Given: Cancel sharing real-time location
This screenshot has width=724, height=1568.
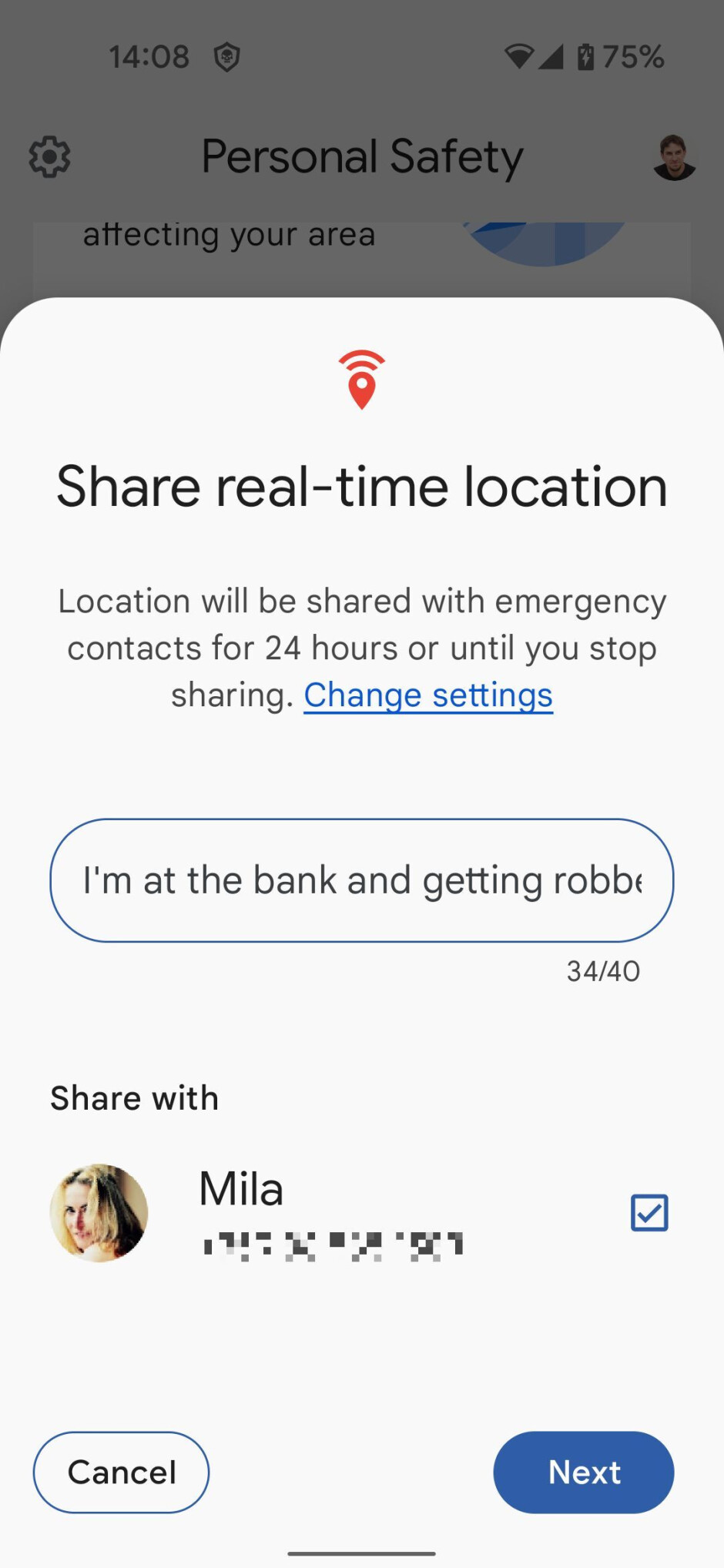Looking at the screenshot, I should pyautogui.click(x=121, y=1472).
